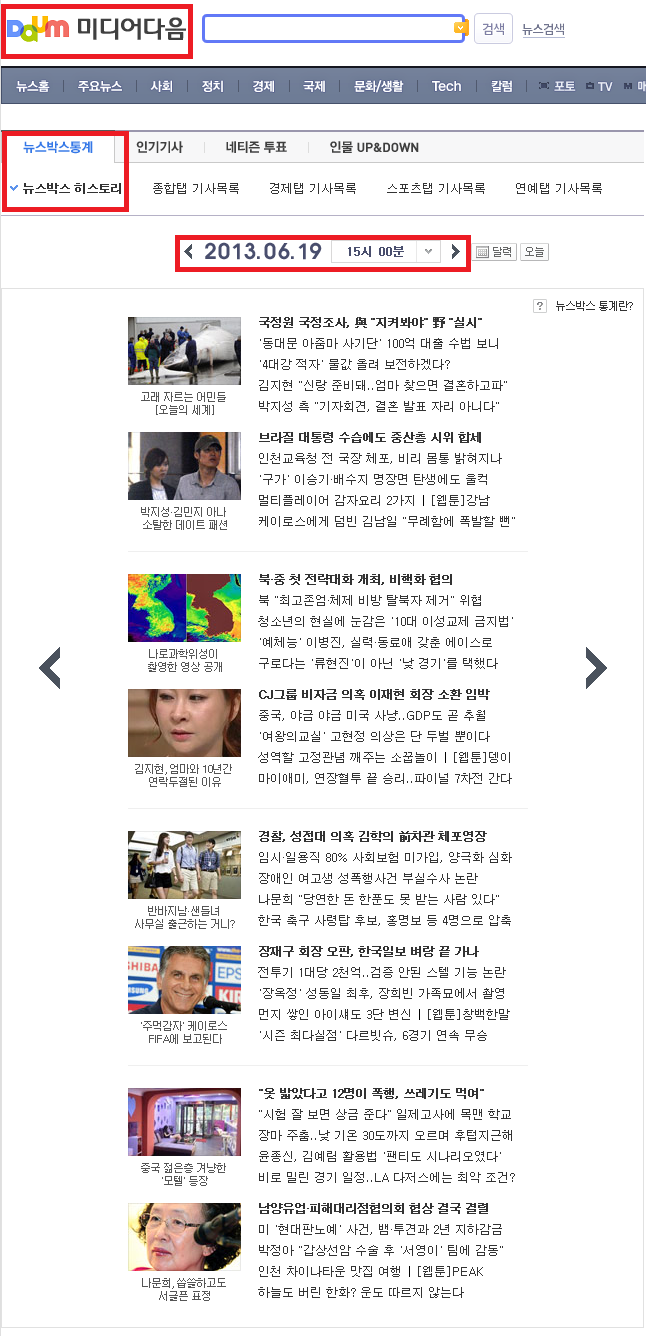This screenshot has height=1336, width=646.
Task: Open the 인물 UP&DOWN tab
Action: tap(374, 147)
